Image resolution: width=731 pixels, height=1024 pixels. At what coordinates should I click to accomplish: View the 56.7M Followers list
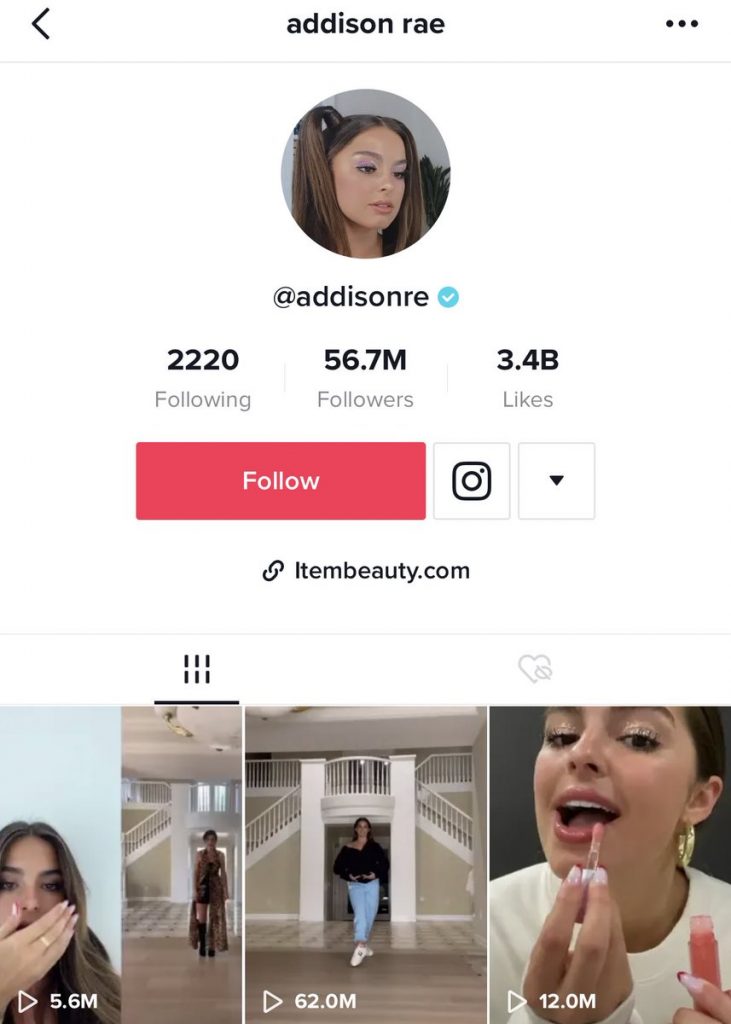(x=365, y=378)
